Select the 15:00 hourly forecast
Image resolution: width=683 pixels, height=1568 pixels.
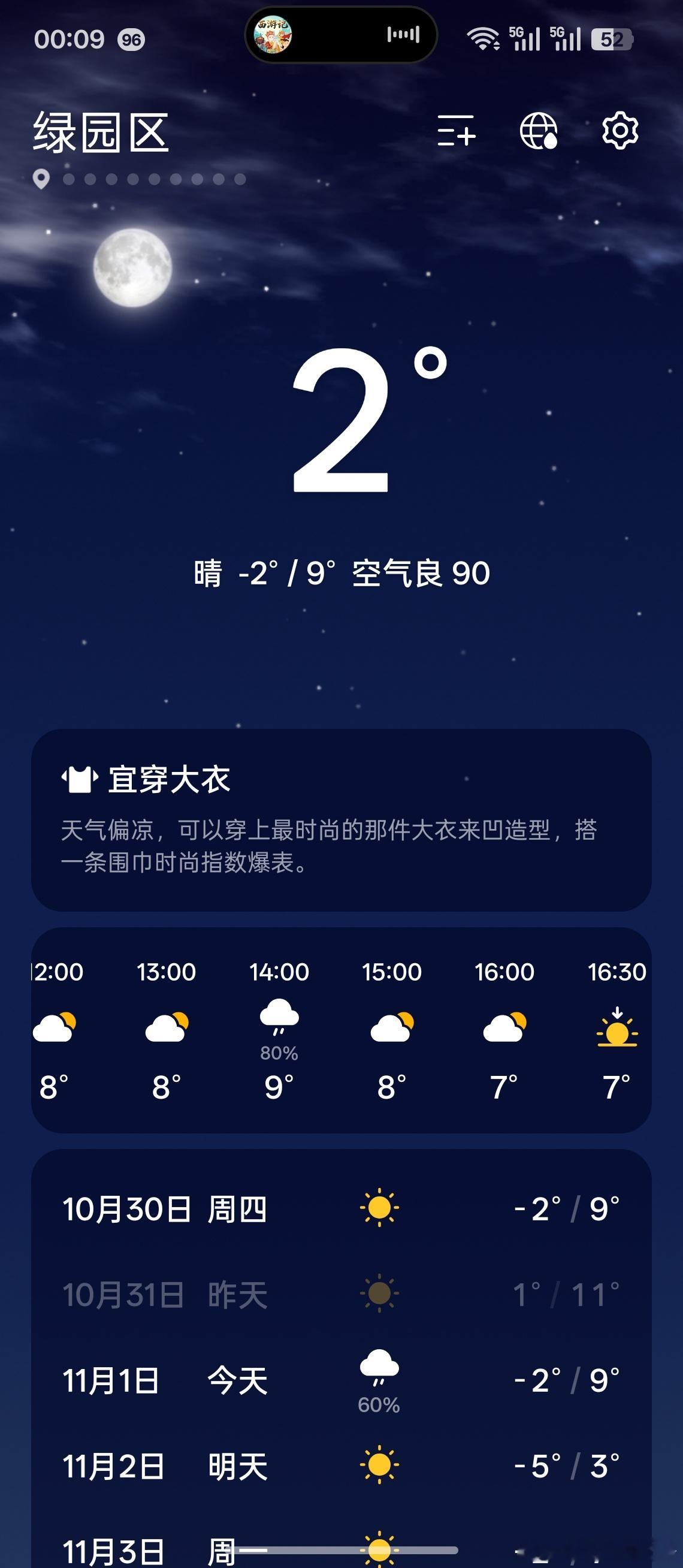pos(394,1029)
